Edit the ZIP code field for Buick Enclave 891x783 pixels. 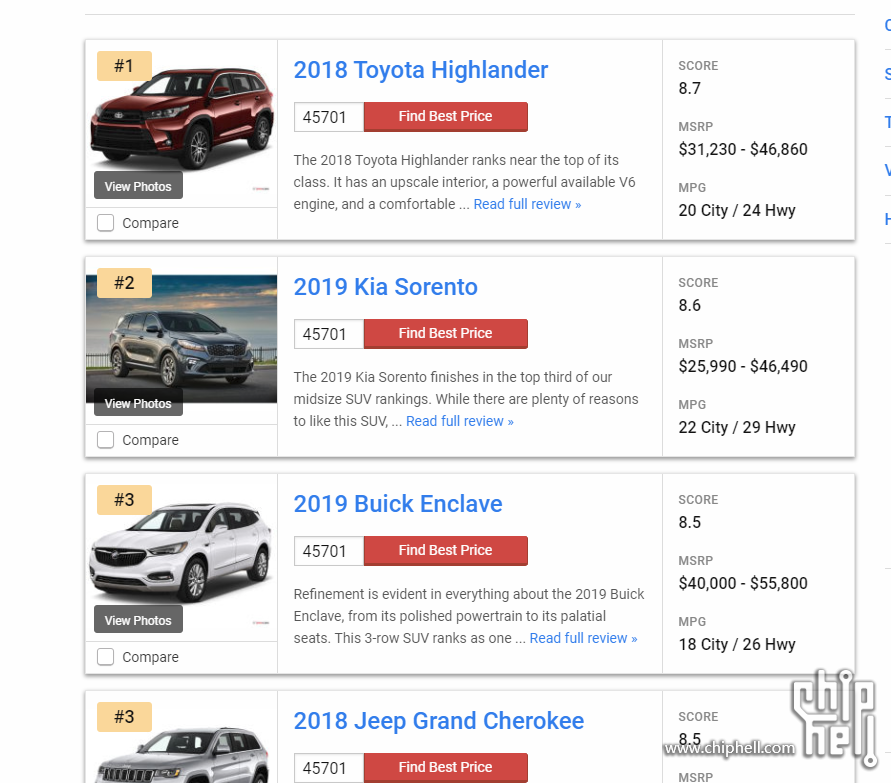(x=328, y=551)
